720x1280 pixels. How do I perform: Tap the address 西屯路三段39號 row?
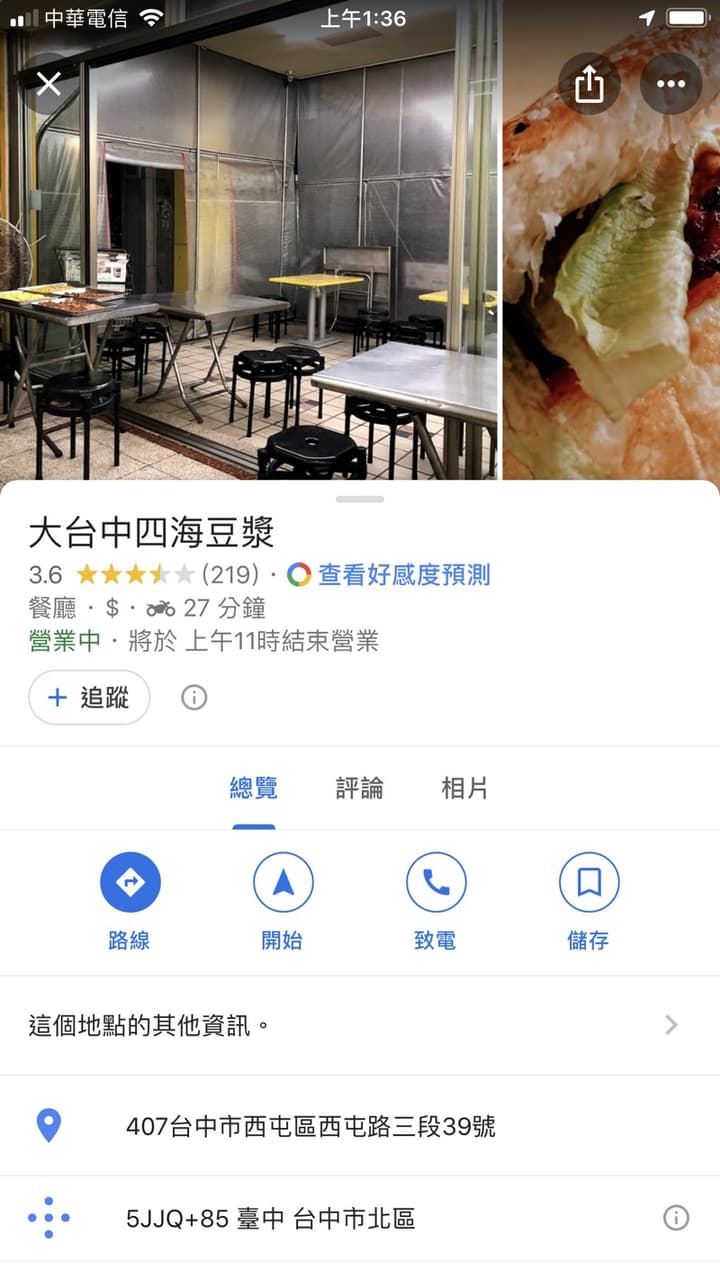360,1126
